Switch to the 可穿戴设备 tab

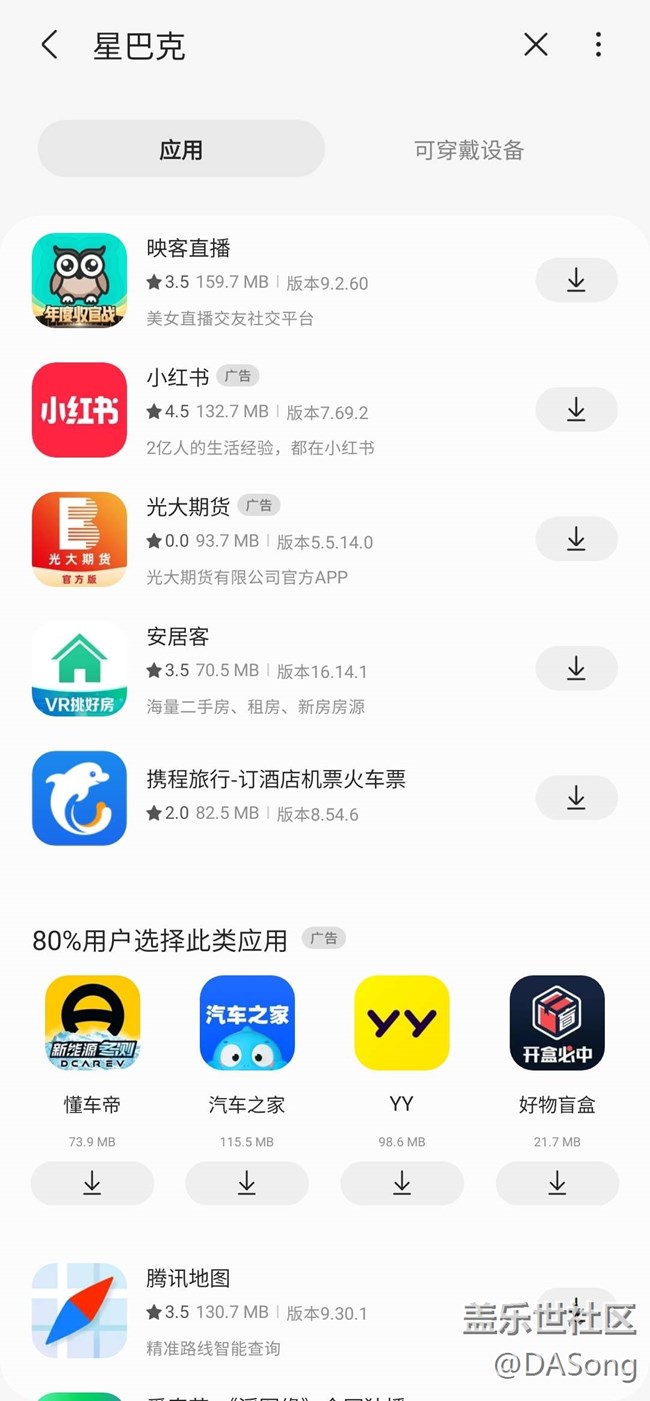[x=469, y=150]
